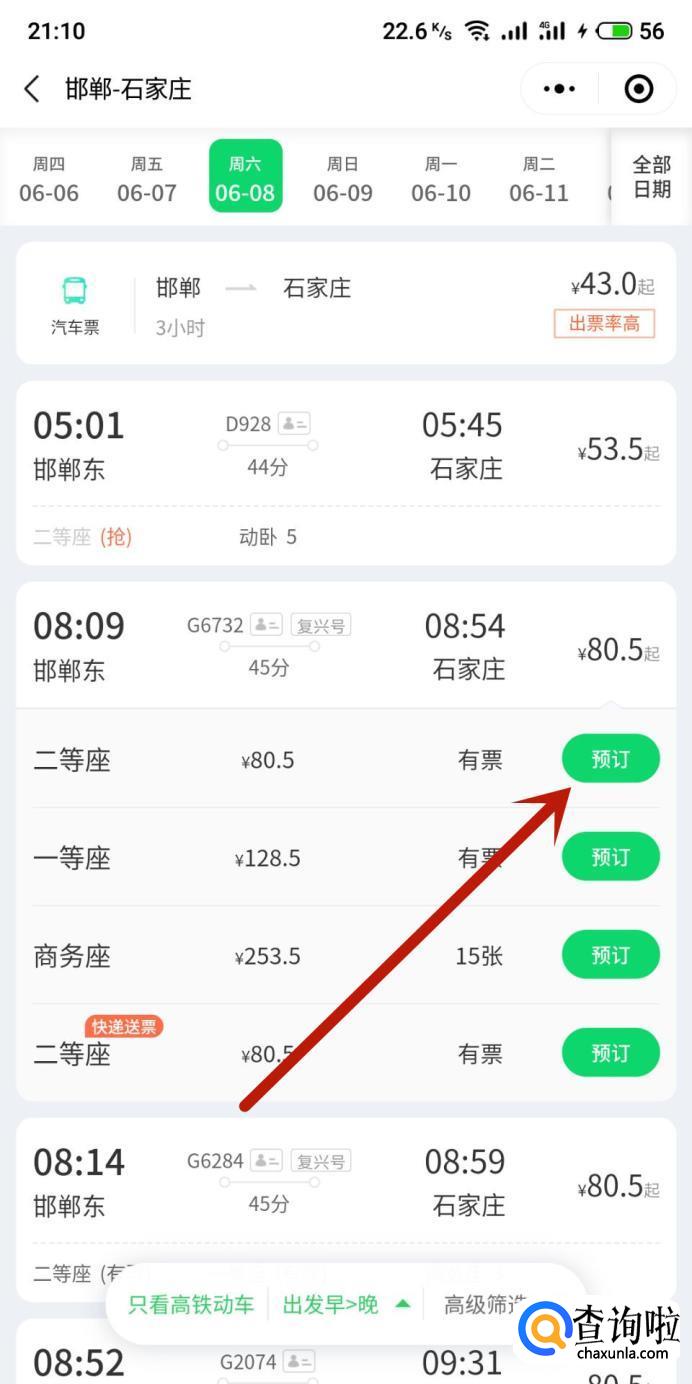Book 二等座 ¥80.5 without the express delivery tag
The image size is (692, 1384).
tap(610, 759)
